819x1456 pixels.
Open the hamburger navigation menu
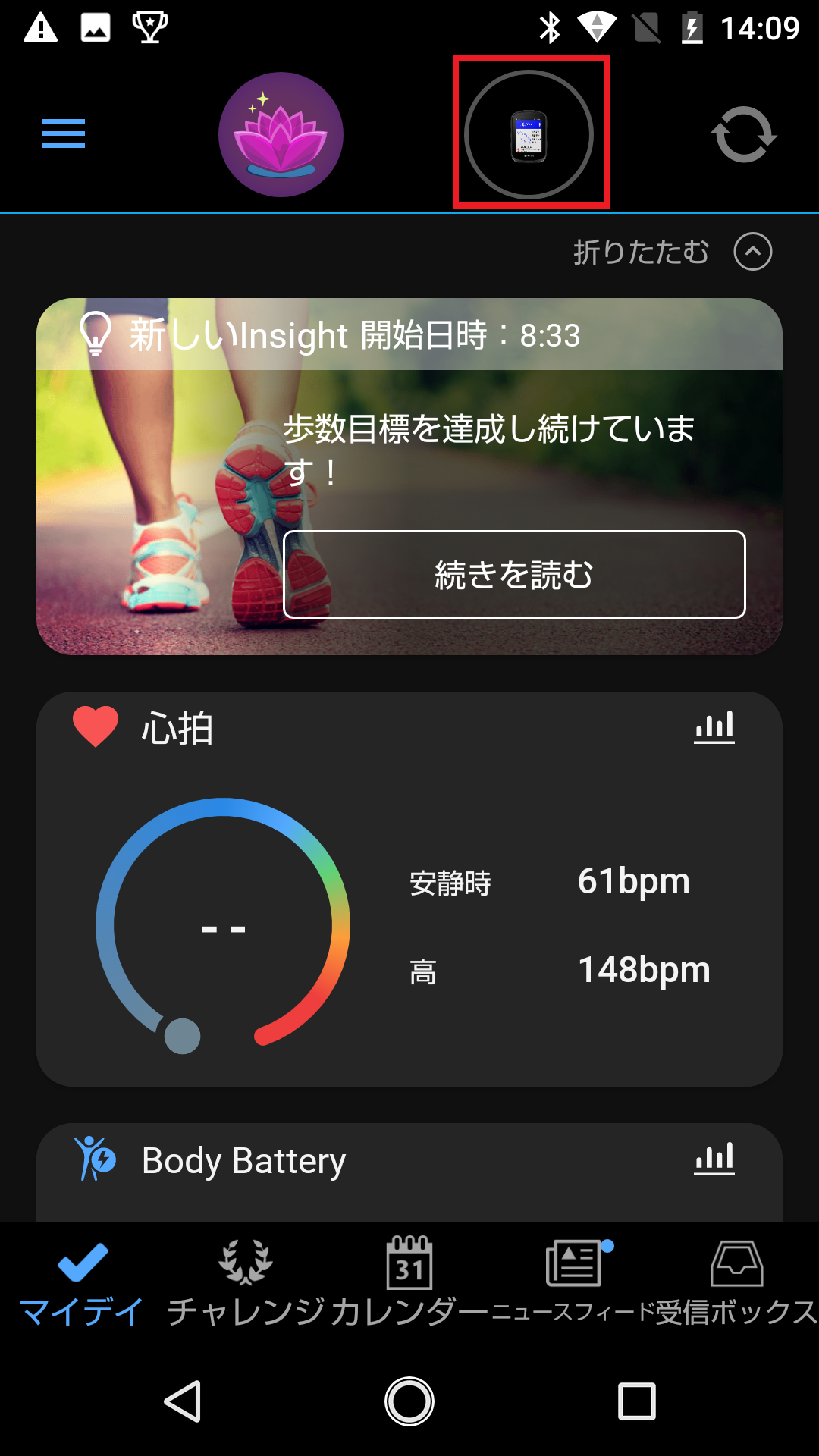point(63,133)
